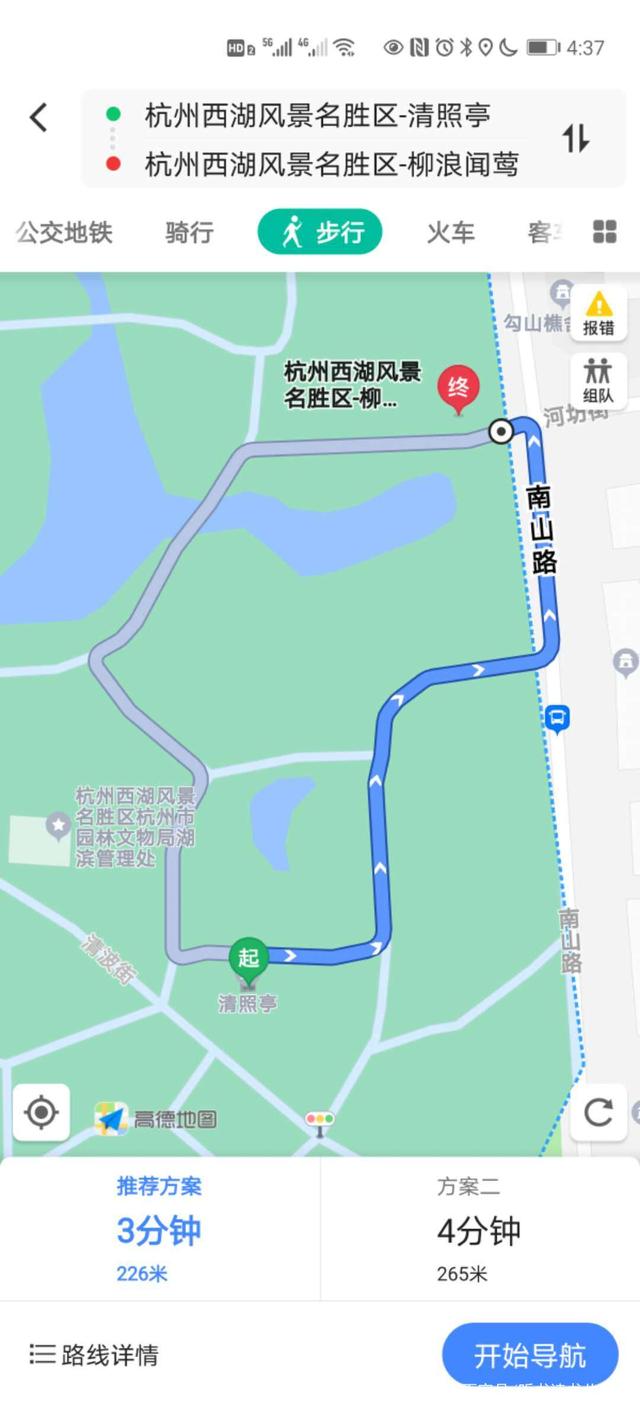Switch to the 火车 tab
Screen dimensions: 640x1408
450,233
